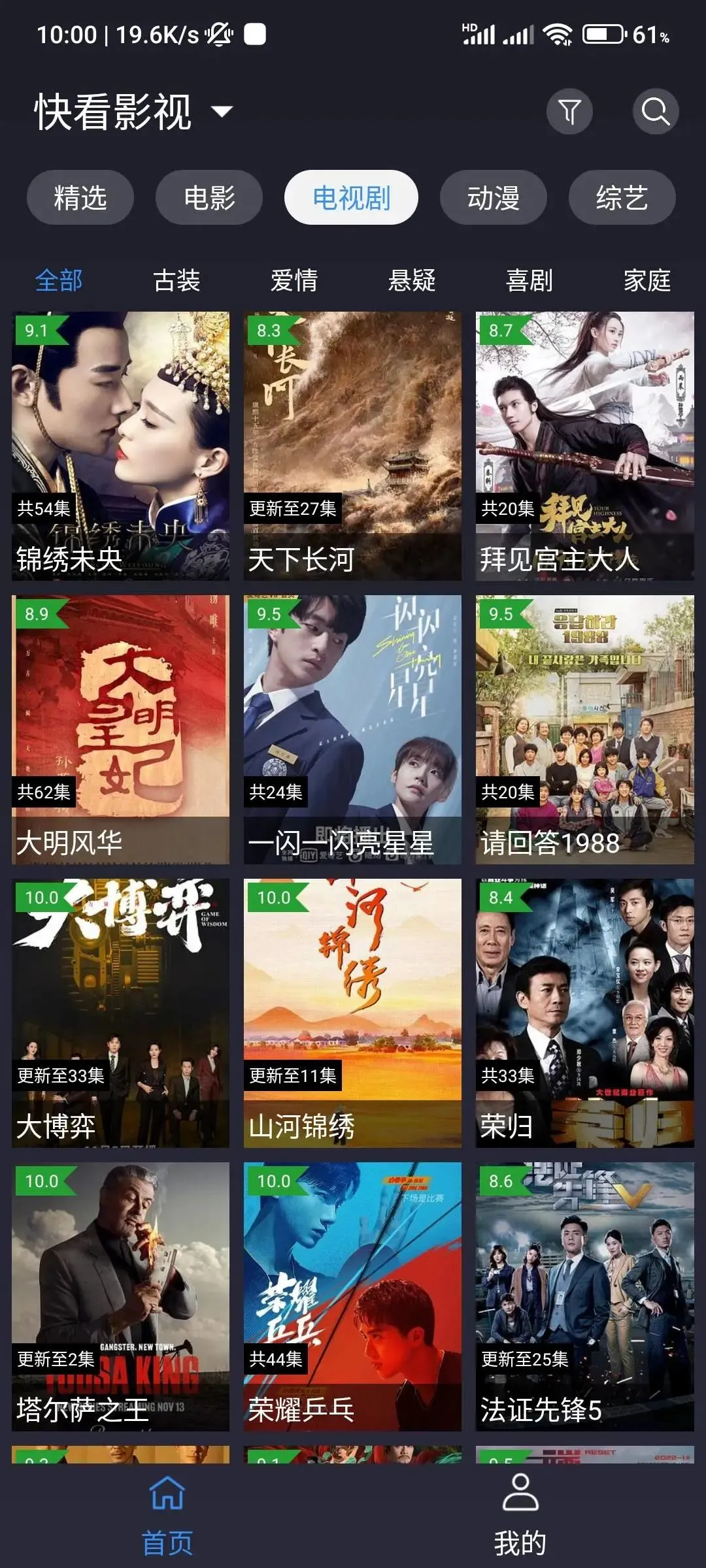This screenshot has height=1568, width=706.
Task: Open the filter funnel icon
Action: (x=569, y=111)
